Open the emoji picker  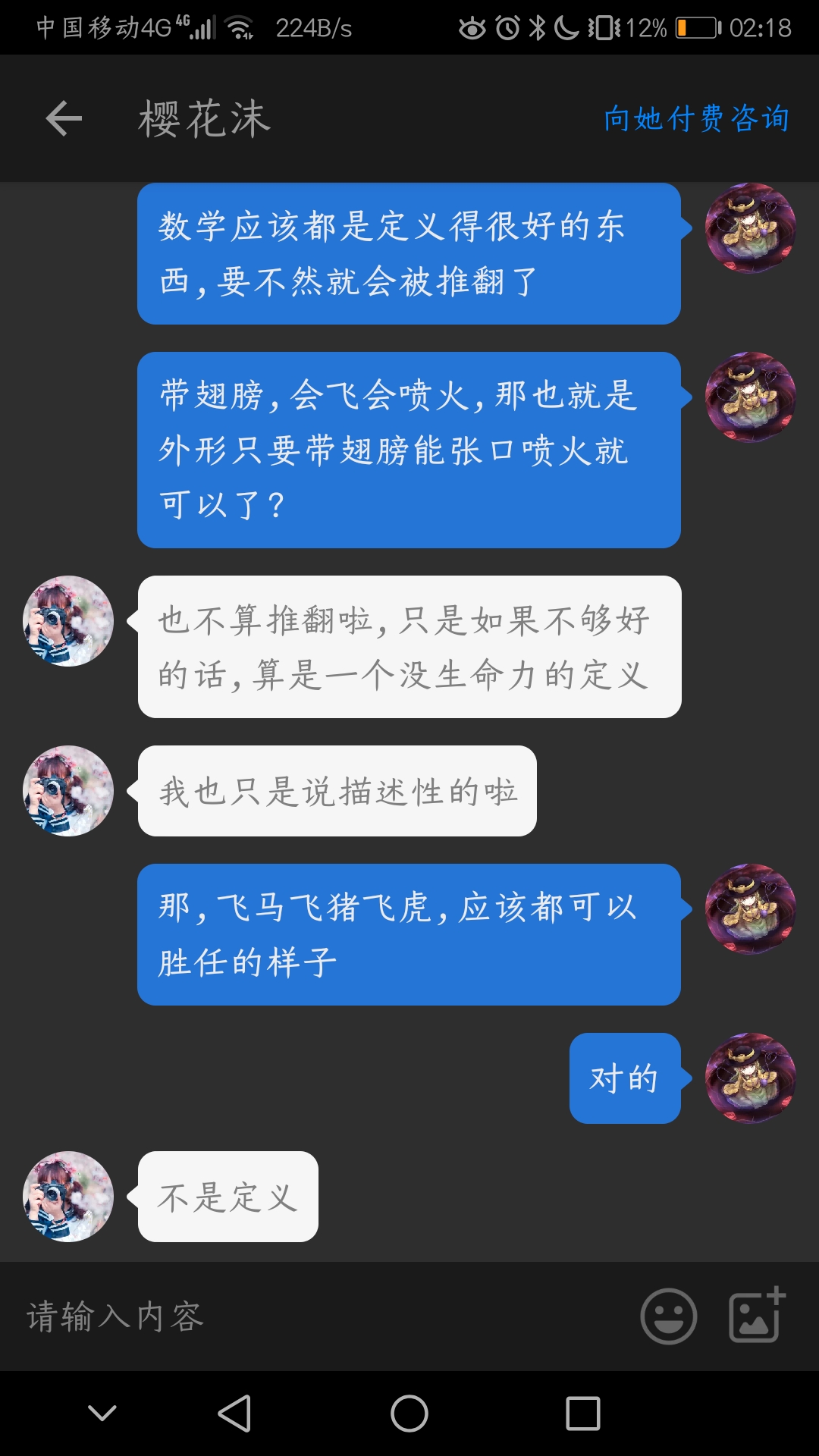point(668,1316)
